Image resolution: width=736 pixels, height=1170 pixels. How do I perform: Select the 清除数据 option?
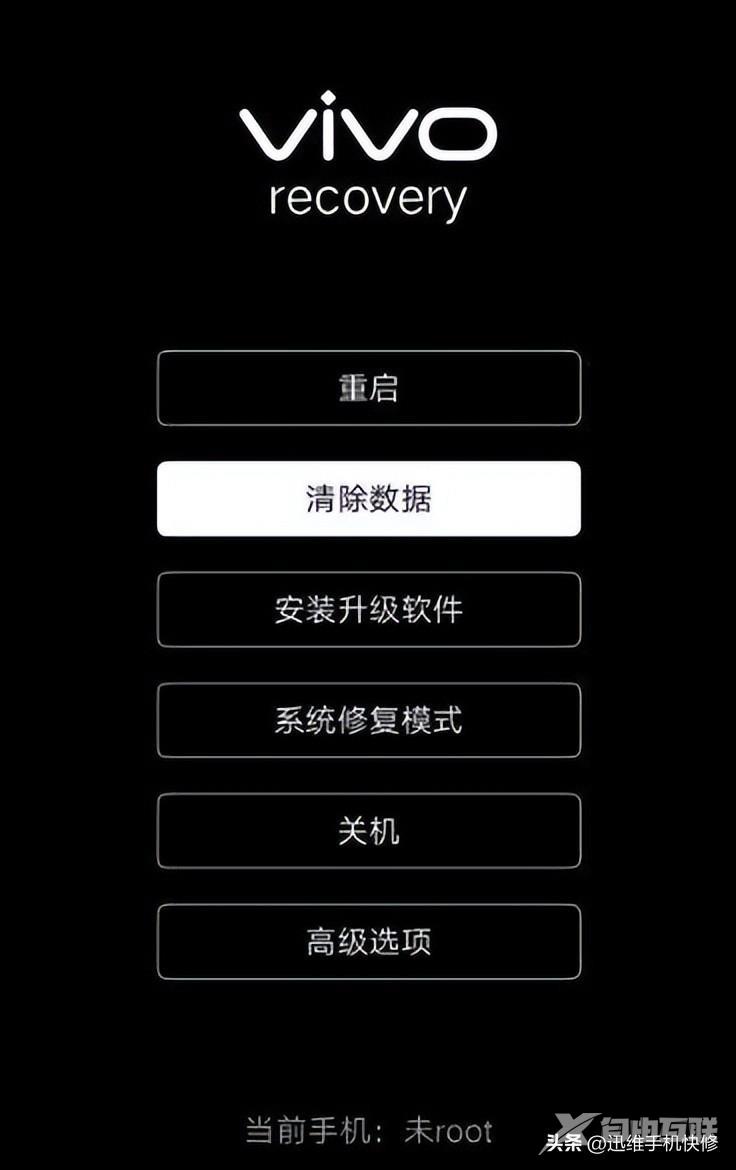click(x=368, y=498)
